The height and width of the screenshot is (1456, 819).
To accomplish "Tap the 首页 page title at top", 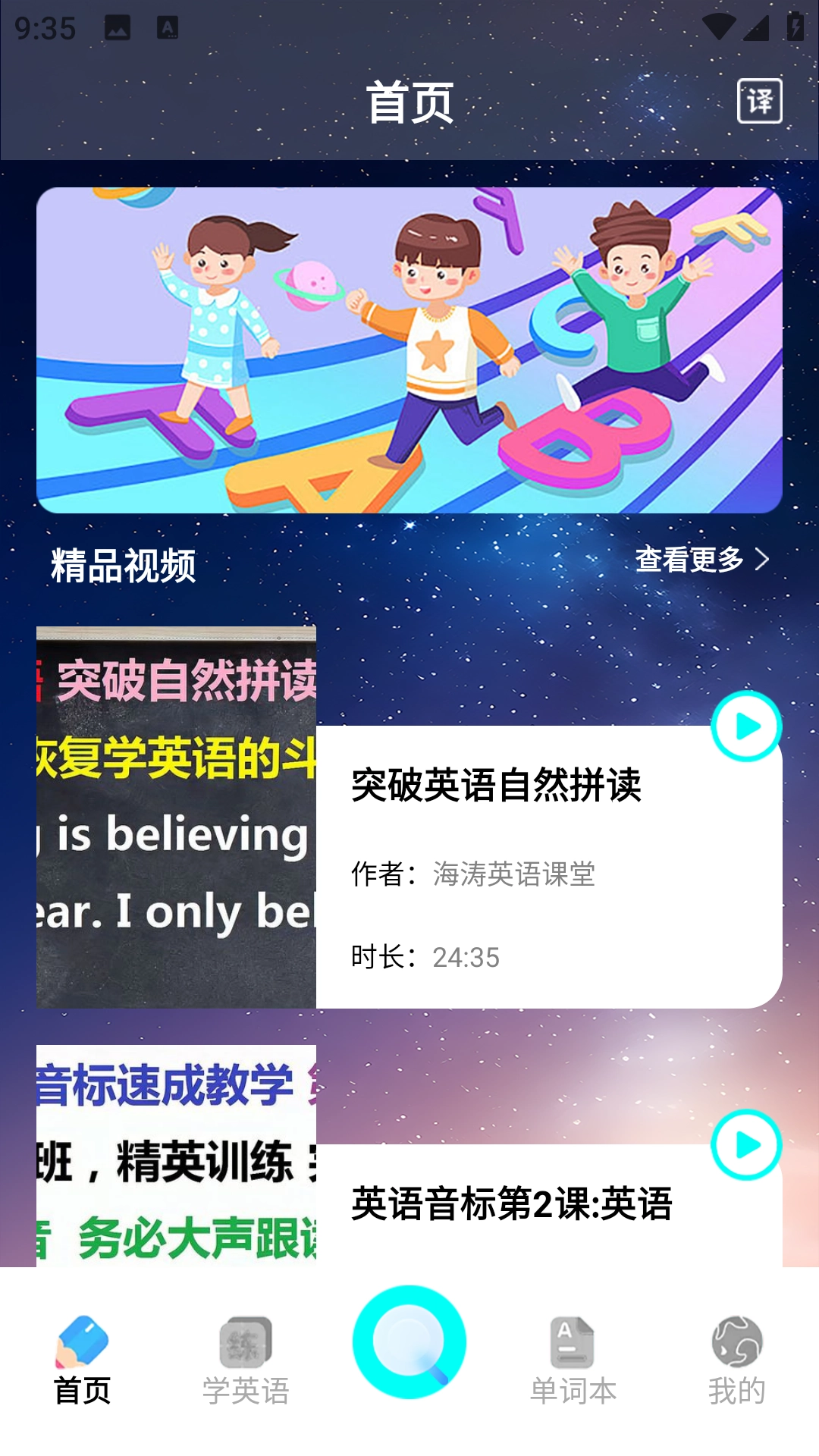I will 408,101.
